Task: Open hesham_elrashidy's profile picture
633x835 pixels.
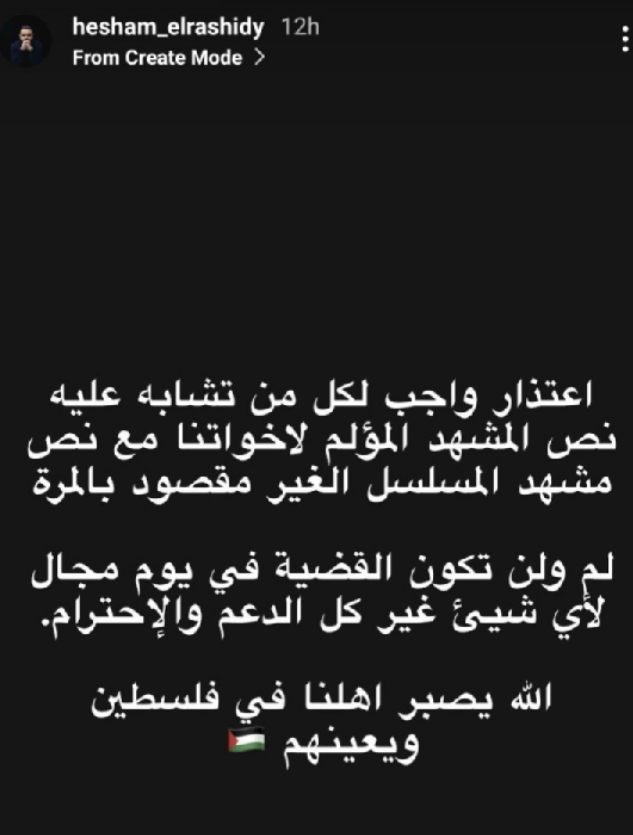Action: point(28,43)
